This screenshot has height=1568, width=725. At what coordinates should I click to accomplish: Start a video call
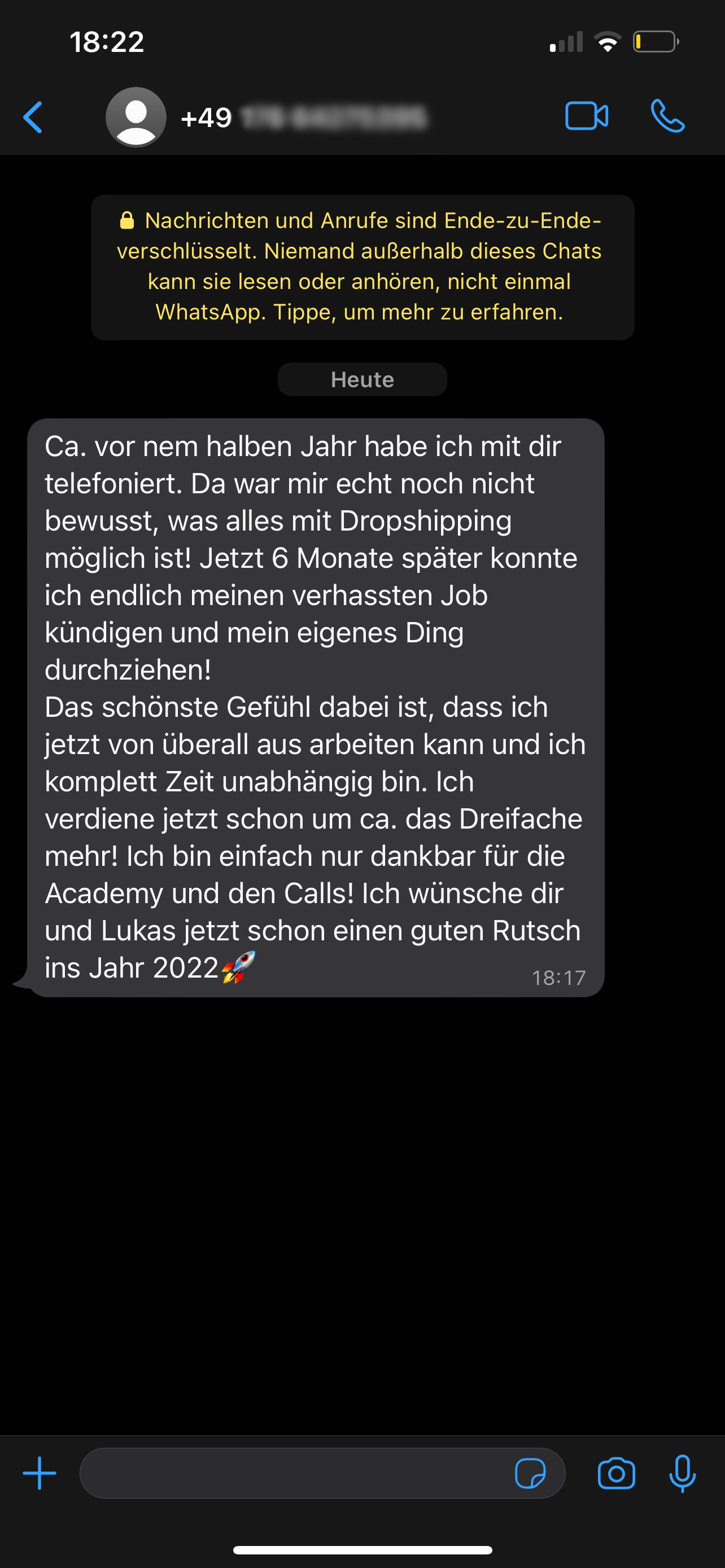(x=586, y=116)
